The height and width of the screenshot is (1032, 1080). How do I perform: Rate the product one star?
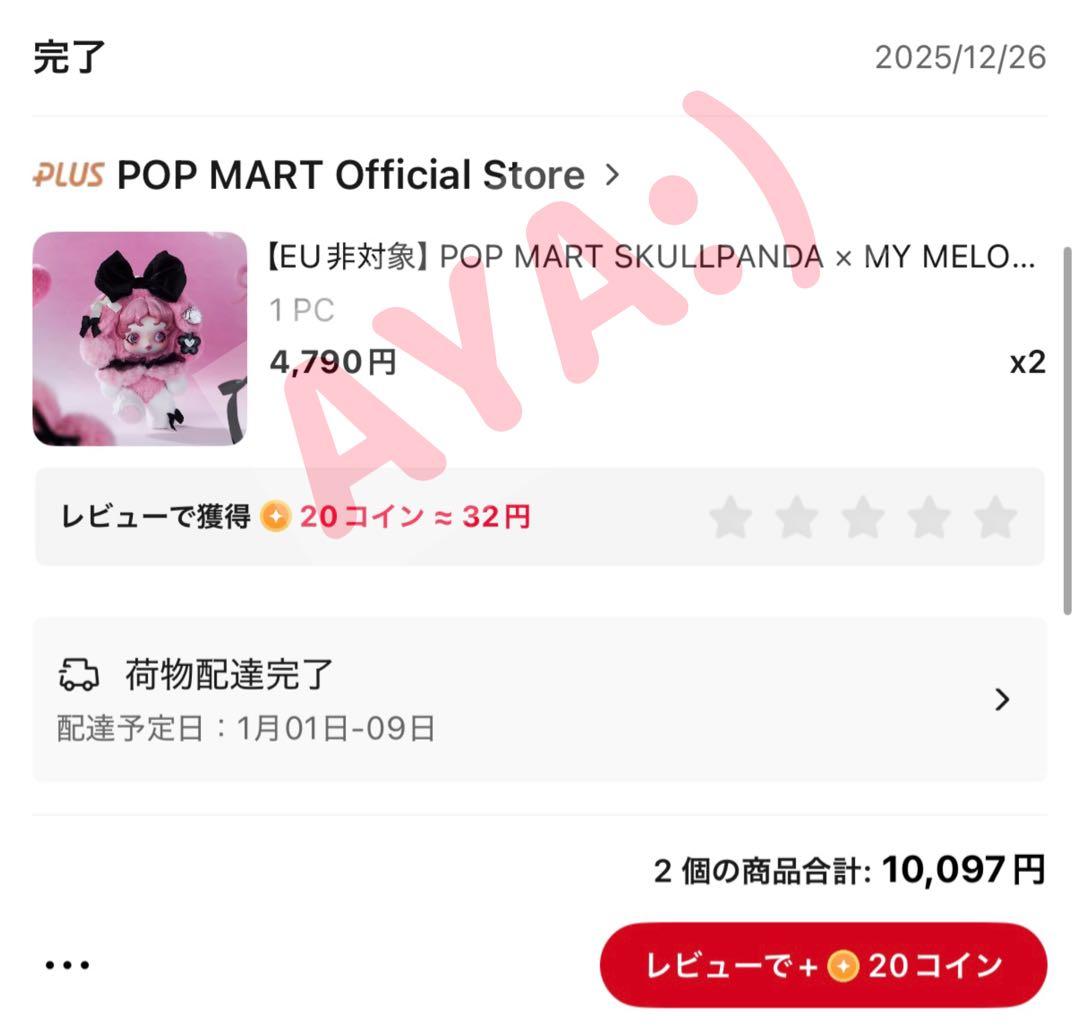coord(730,518)
